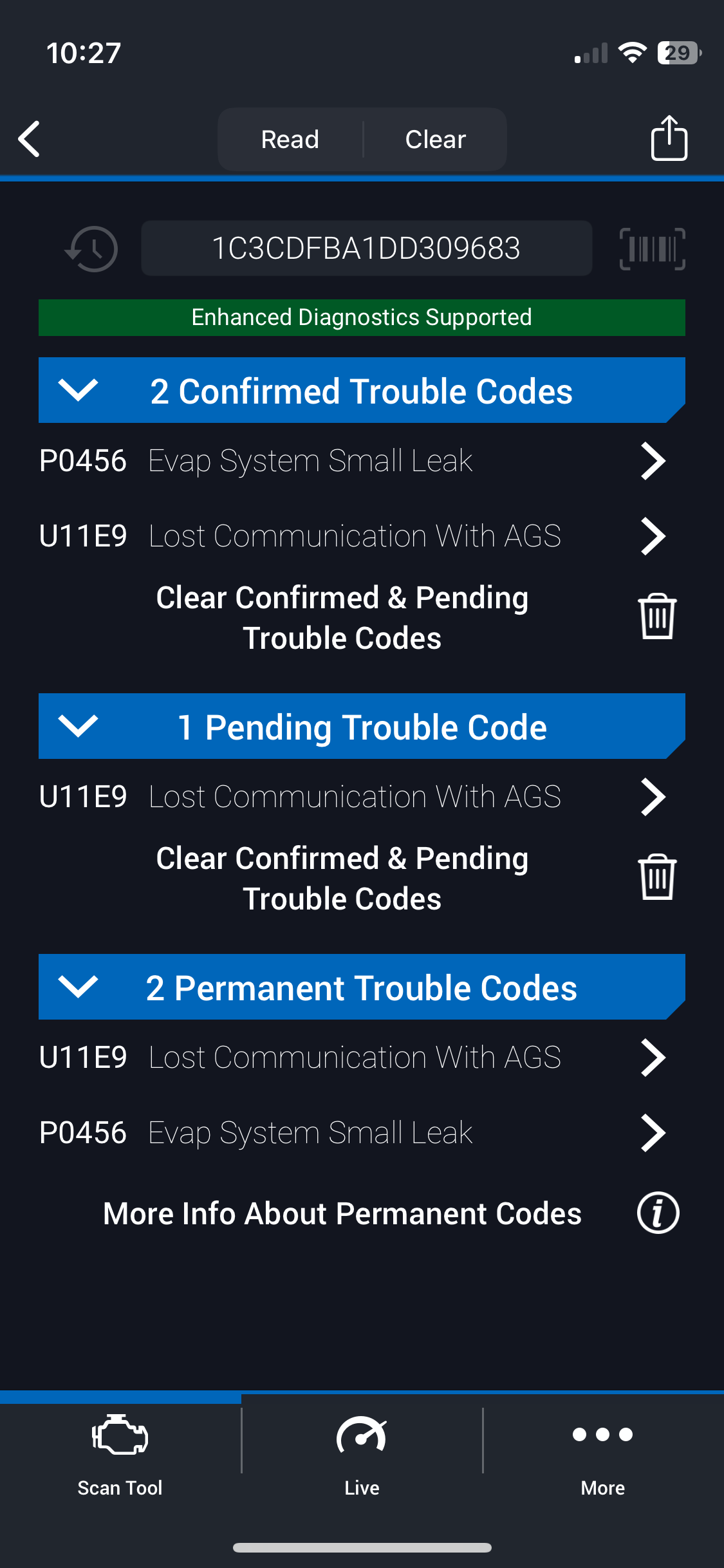Image resolution: width=724 pixels, height=1568 pixels.
Task: Collapse the Permanent Trouble Codes section
Action: coord(362,987)
